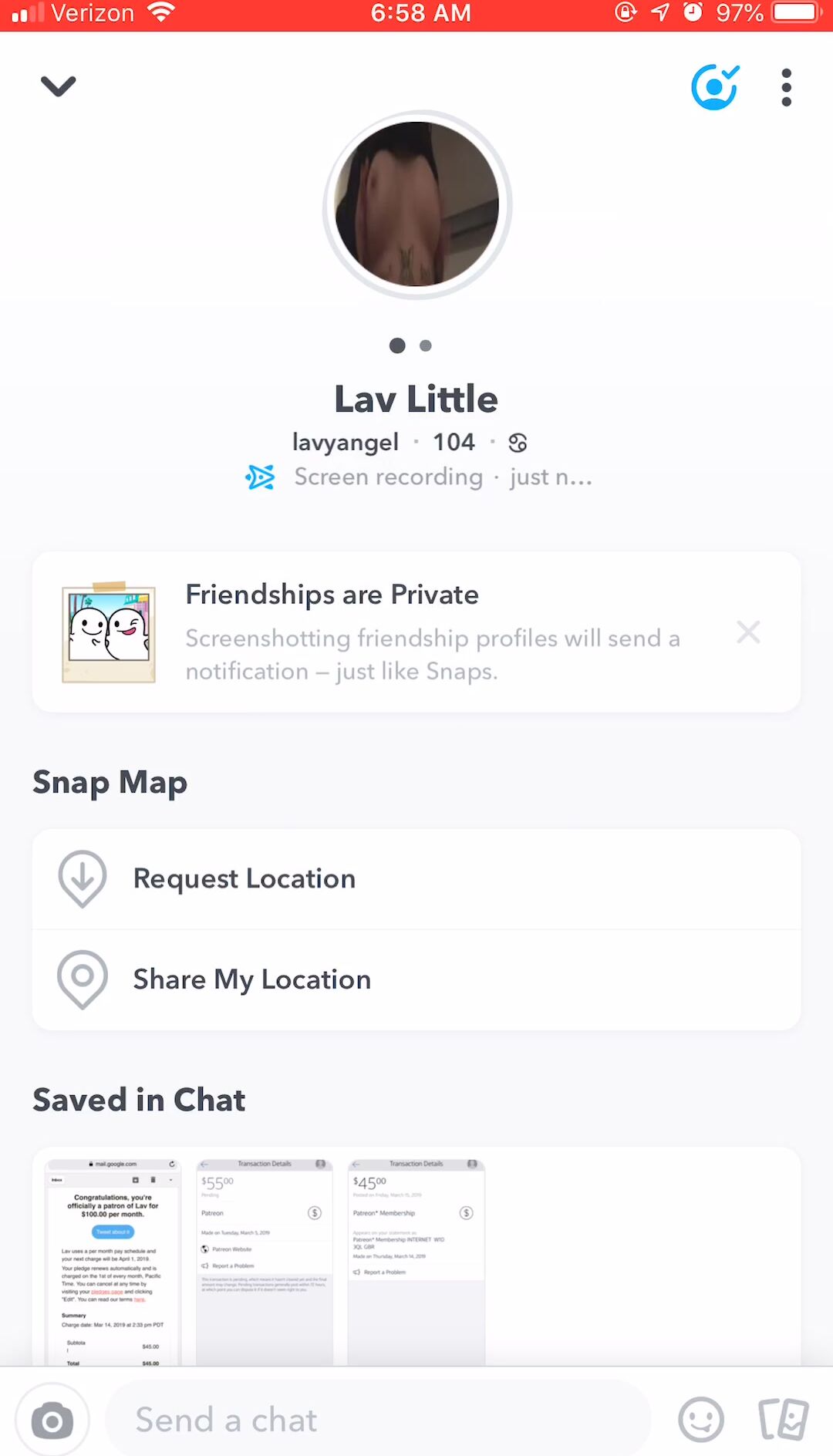This screenshot has height=1456, width=833.
Task: Switch to the second profile page dot
Action: coord(426,345)
